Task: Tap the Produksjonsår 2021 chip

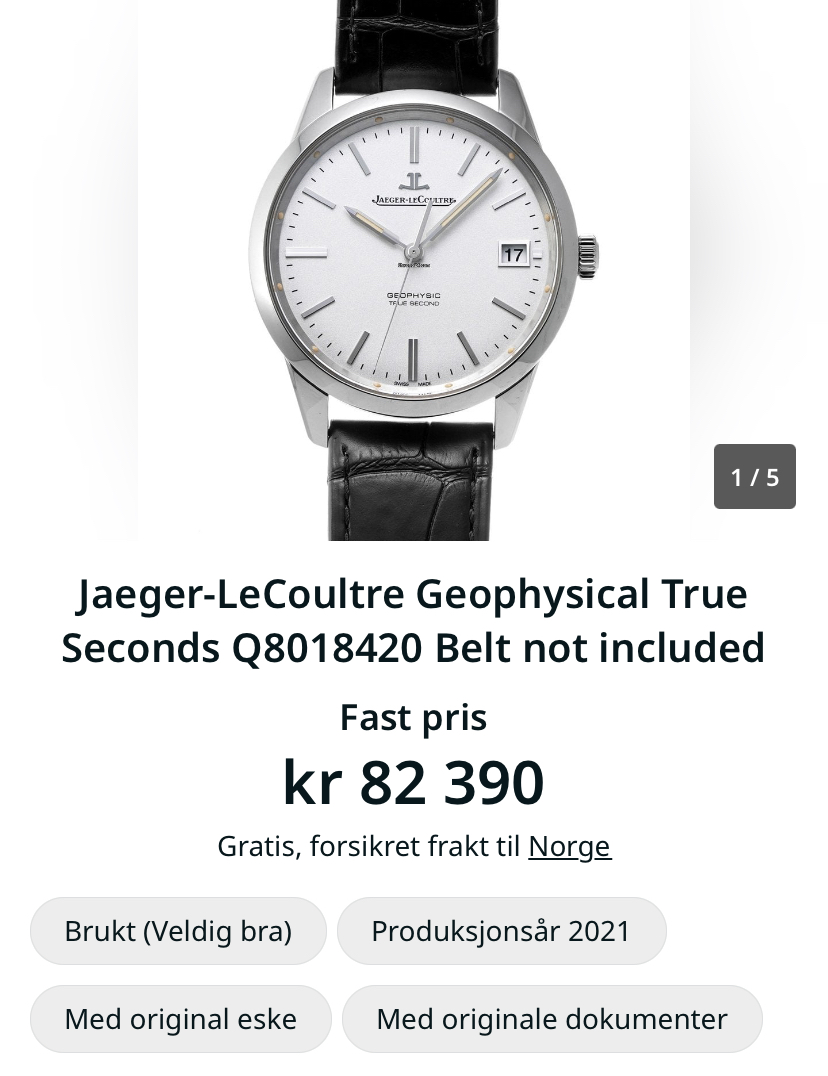Action: point(501,931)
